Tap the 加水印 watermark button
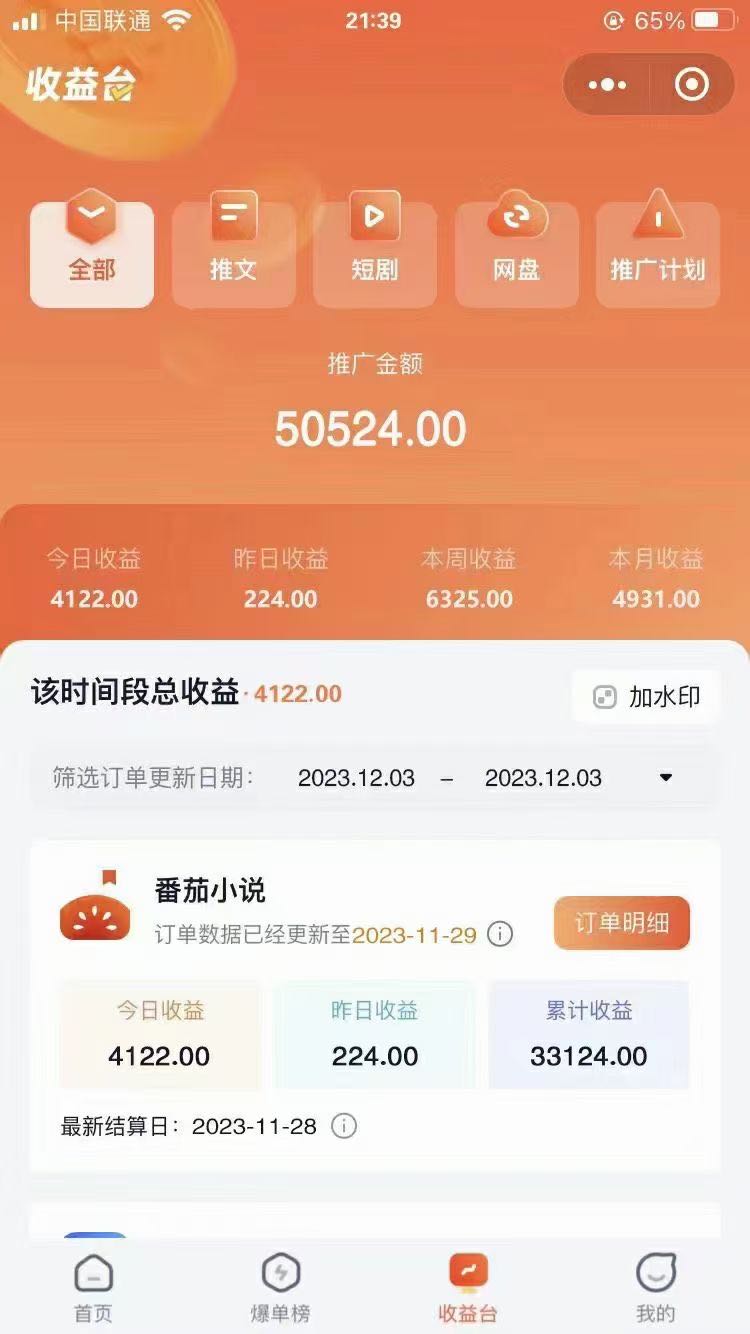750x1334 pixels. pyautogui.click(x=646, y=697)
